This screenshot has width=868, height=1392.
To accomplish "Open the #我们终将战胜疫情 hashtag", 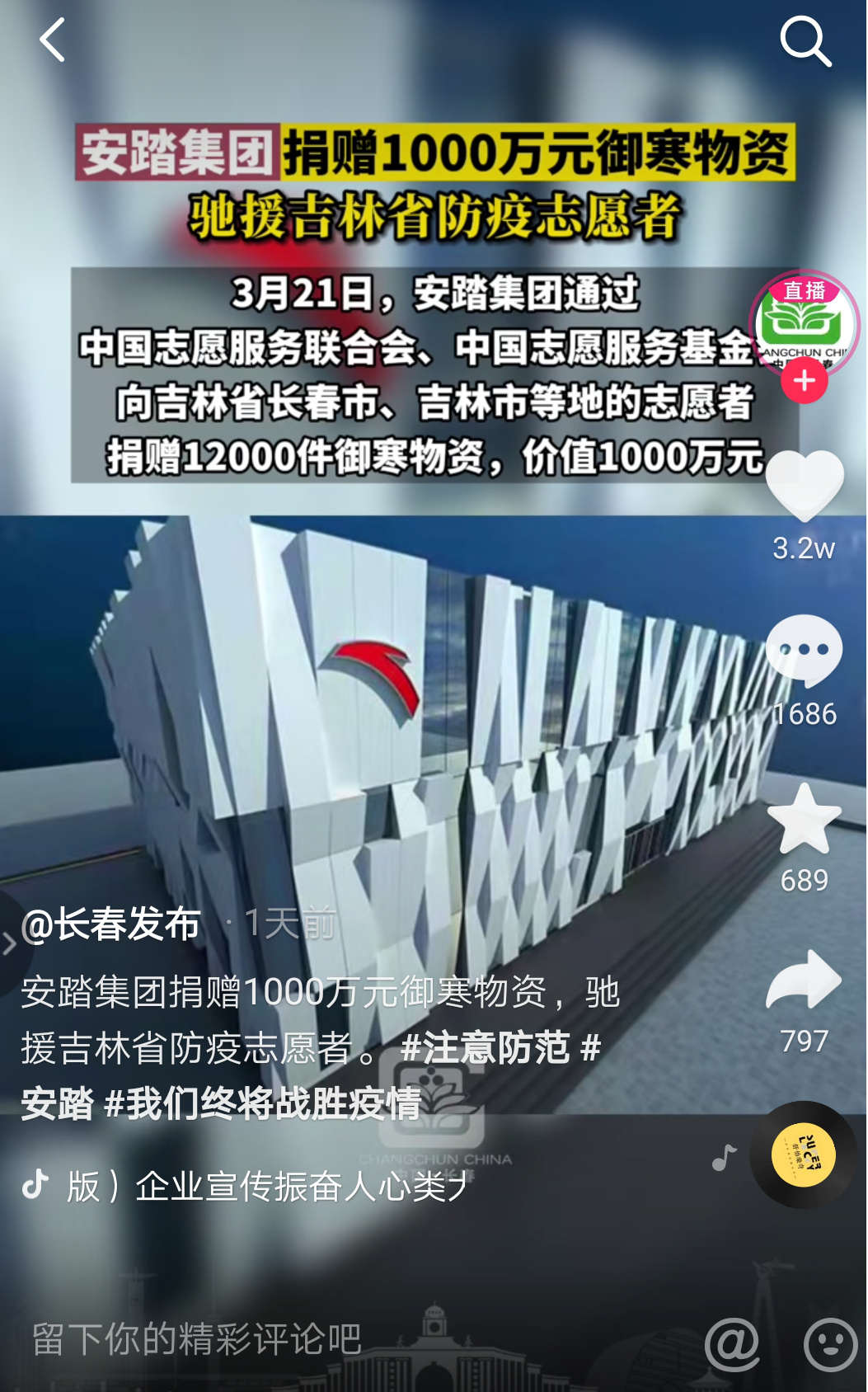I will 264,1103.
